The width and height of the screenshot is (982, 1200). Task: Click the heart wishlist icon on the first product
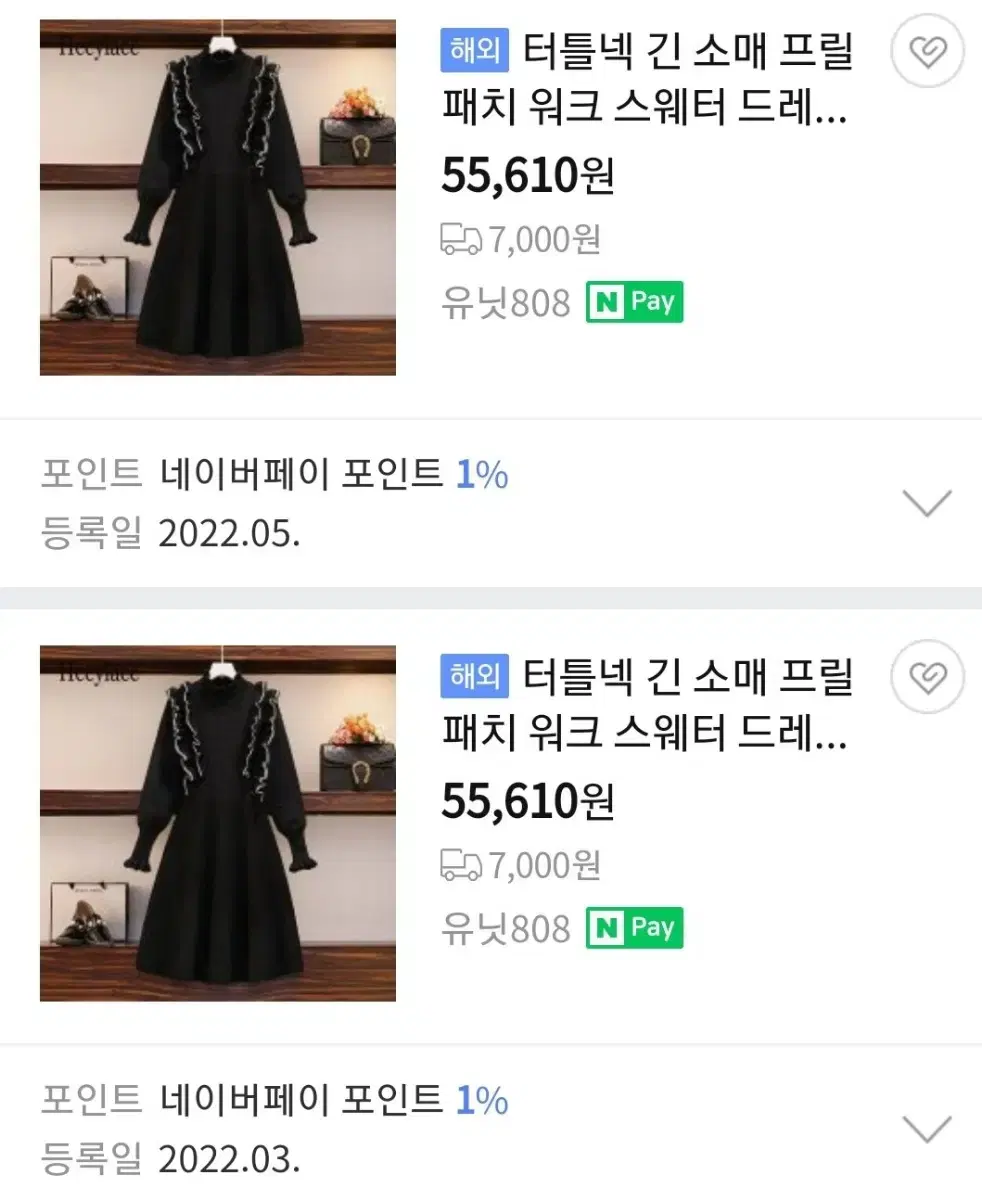tap(928, 51)
